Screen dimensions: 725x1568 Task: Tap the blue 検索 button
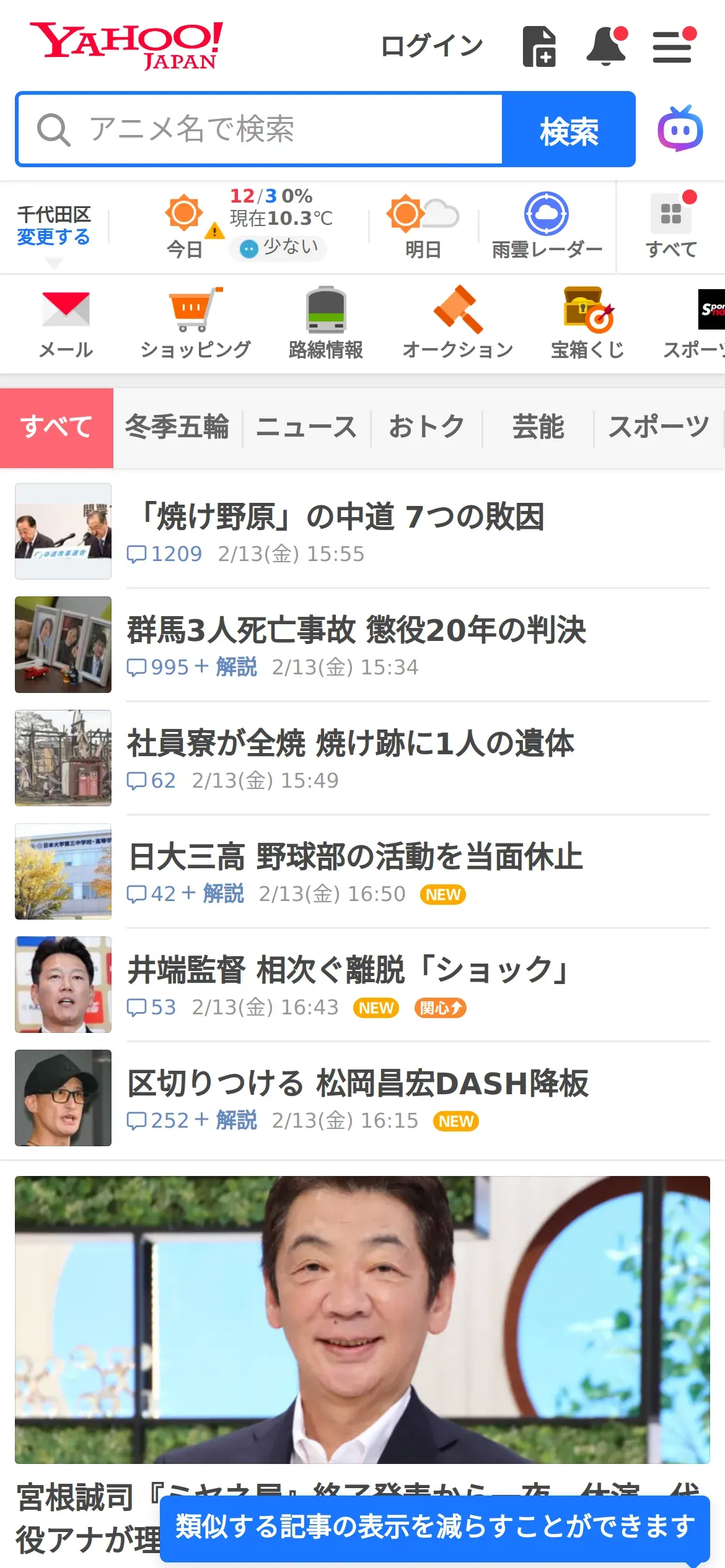point(568,129)
